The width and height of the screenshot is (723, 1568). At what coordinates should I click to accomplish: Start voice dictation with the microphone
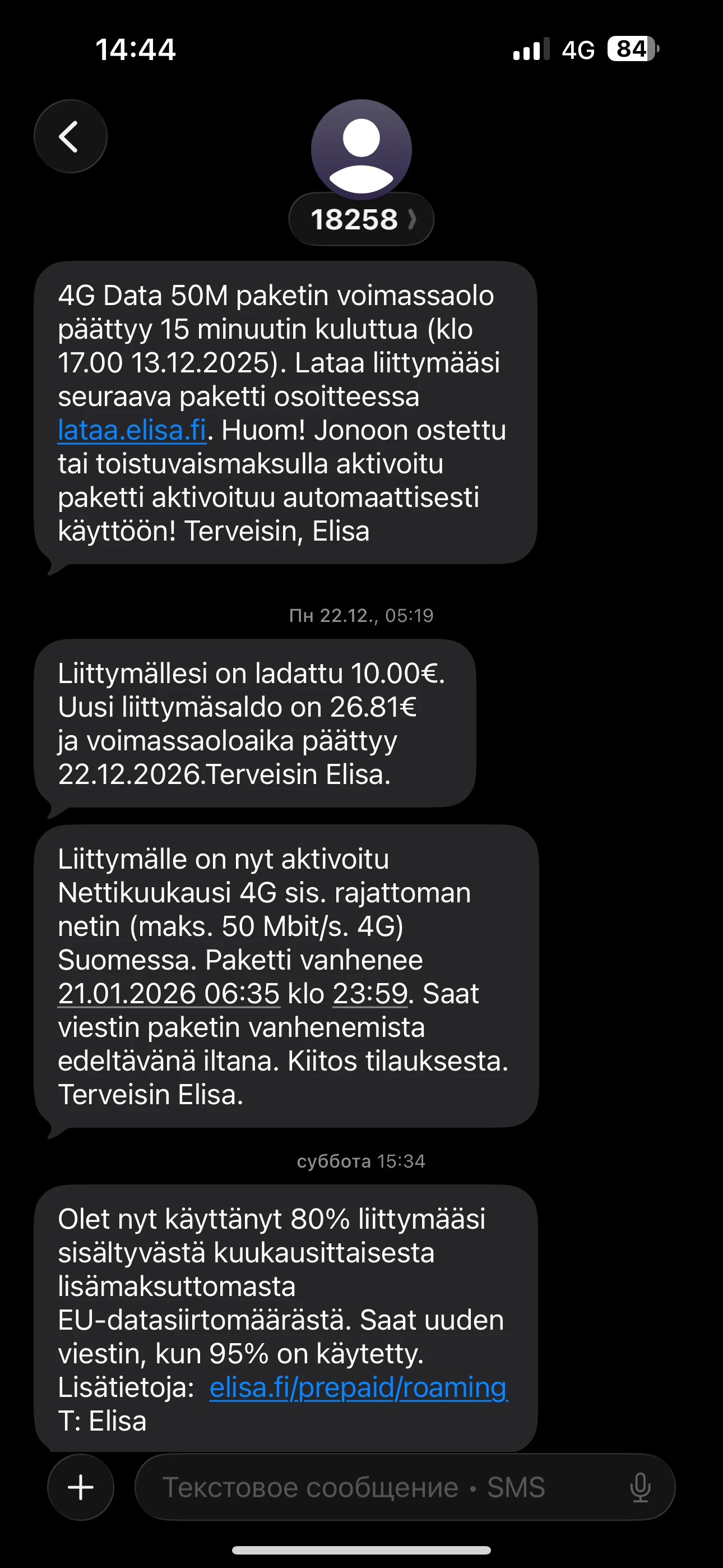pyautogui.click(x=639, y=1487)
